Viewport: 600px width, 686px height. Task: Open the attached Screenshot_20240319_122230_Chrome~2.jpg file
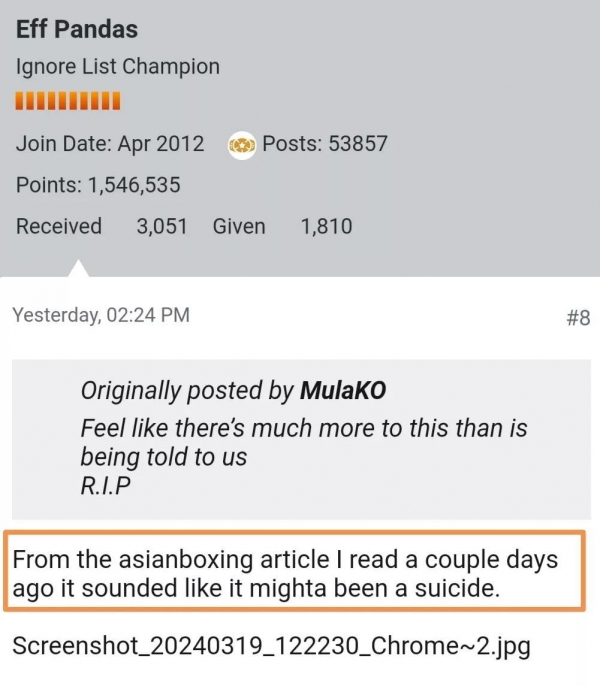[x=270, y=645]
